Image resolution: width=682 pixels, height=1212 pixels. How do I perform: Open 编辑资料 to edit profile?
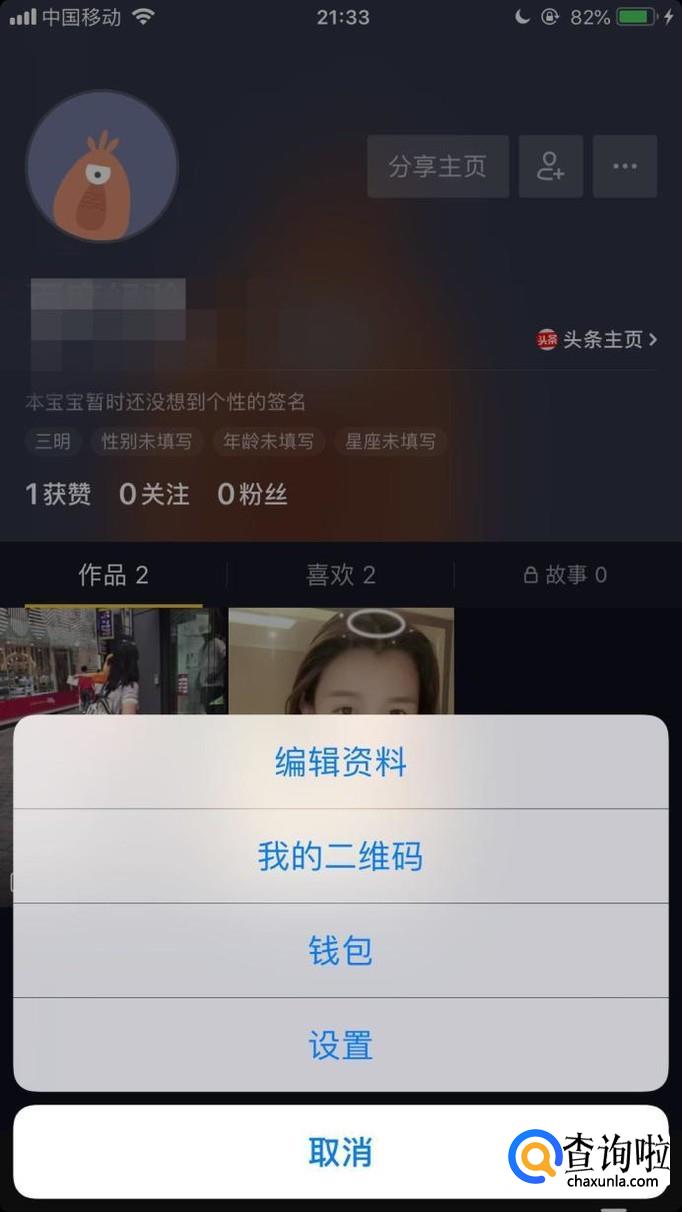pos(340,763)
